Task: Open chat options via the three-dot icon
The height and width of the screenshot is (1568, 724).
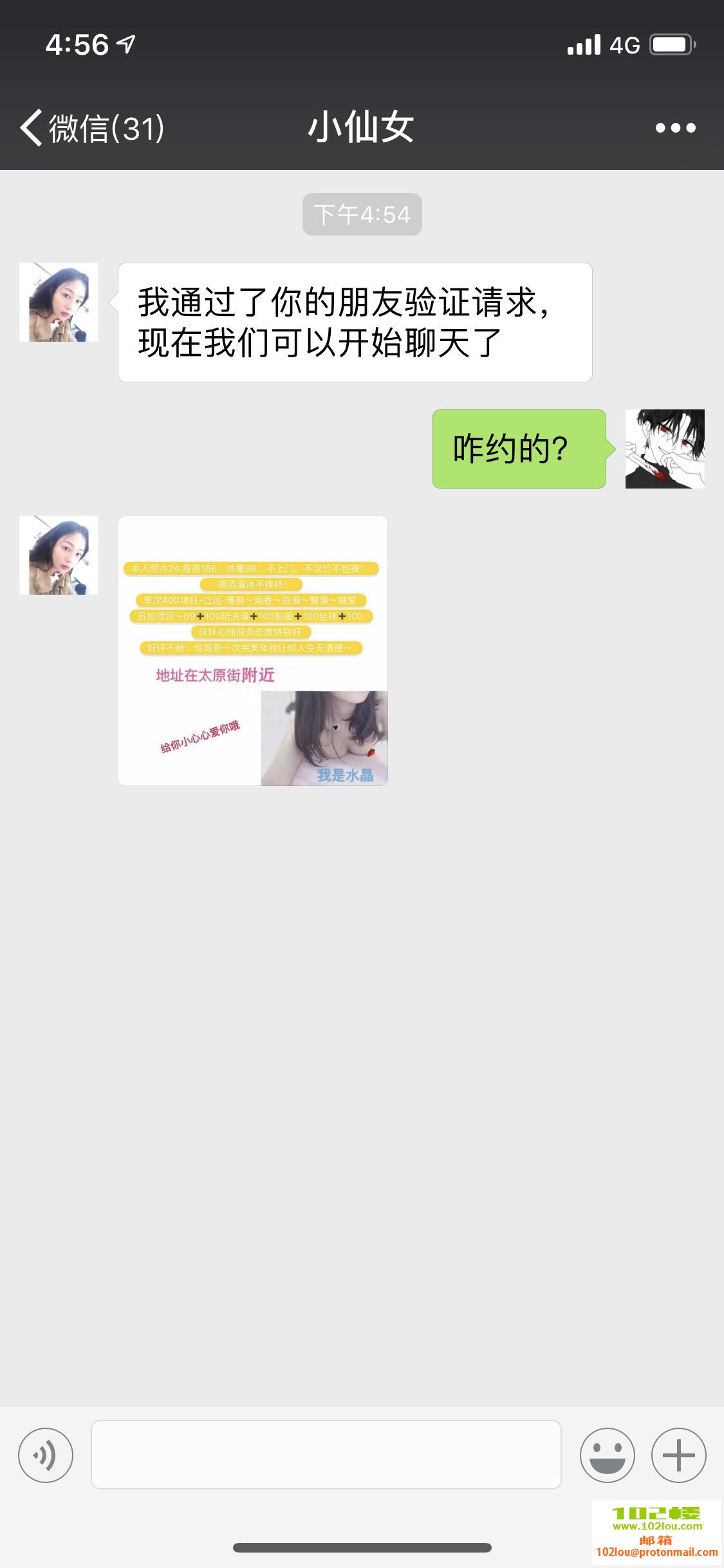Action: [x=672, y=127]
